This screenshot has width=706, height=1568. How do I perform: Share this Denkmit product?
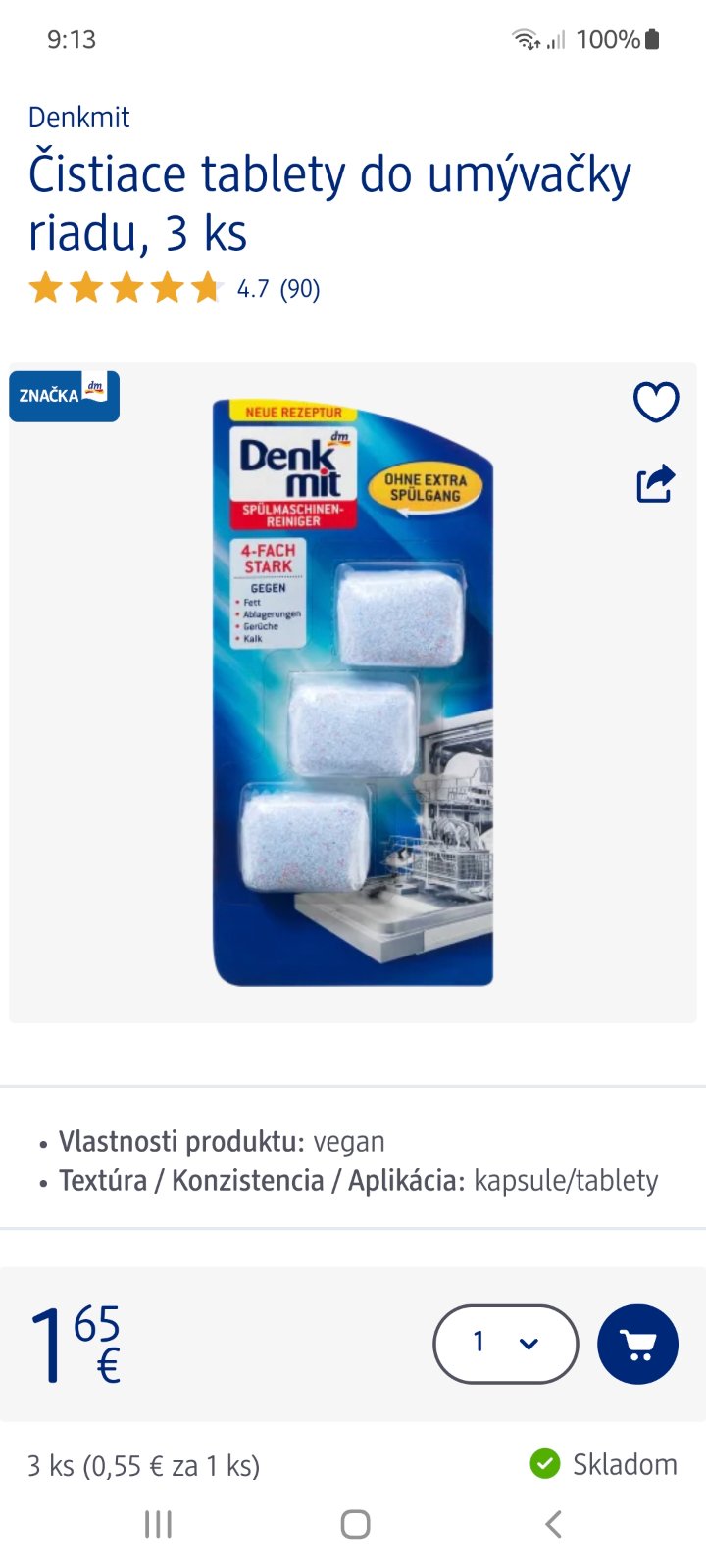(656, 483)
